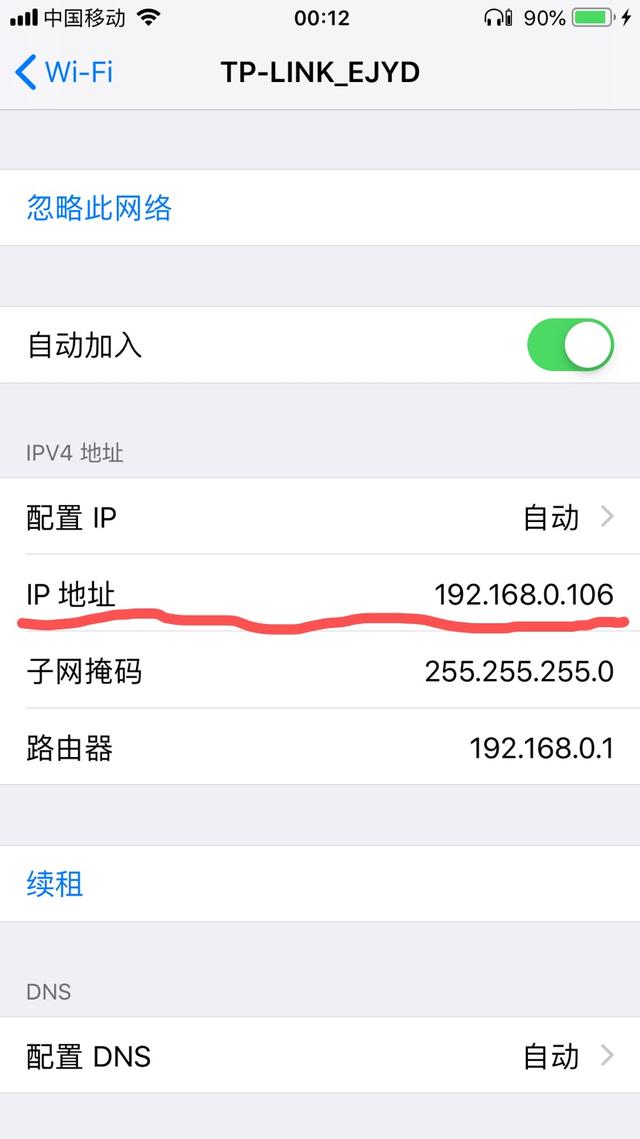Tap 续租 to renew the lease
The width and height of the screenshot is (640, 1139).
click(x=56, y=884)
